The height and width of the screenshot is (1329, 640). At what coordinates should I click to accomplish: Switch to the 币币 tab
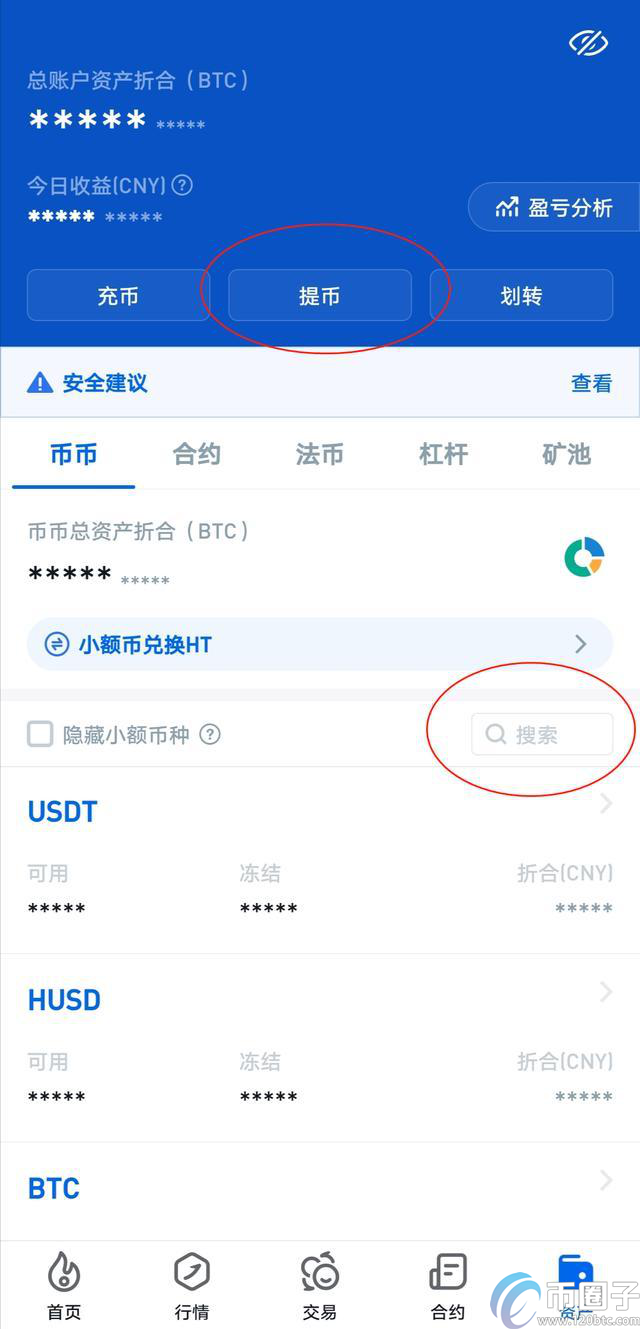pyautogui.click(x=73, y=455)
